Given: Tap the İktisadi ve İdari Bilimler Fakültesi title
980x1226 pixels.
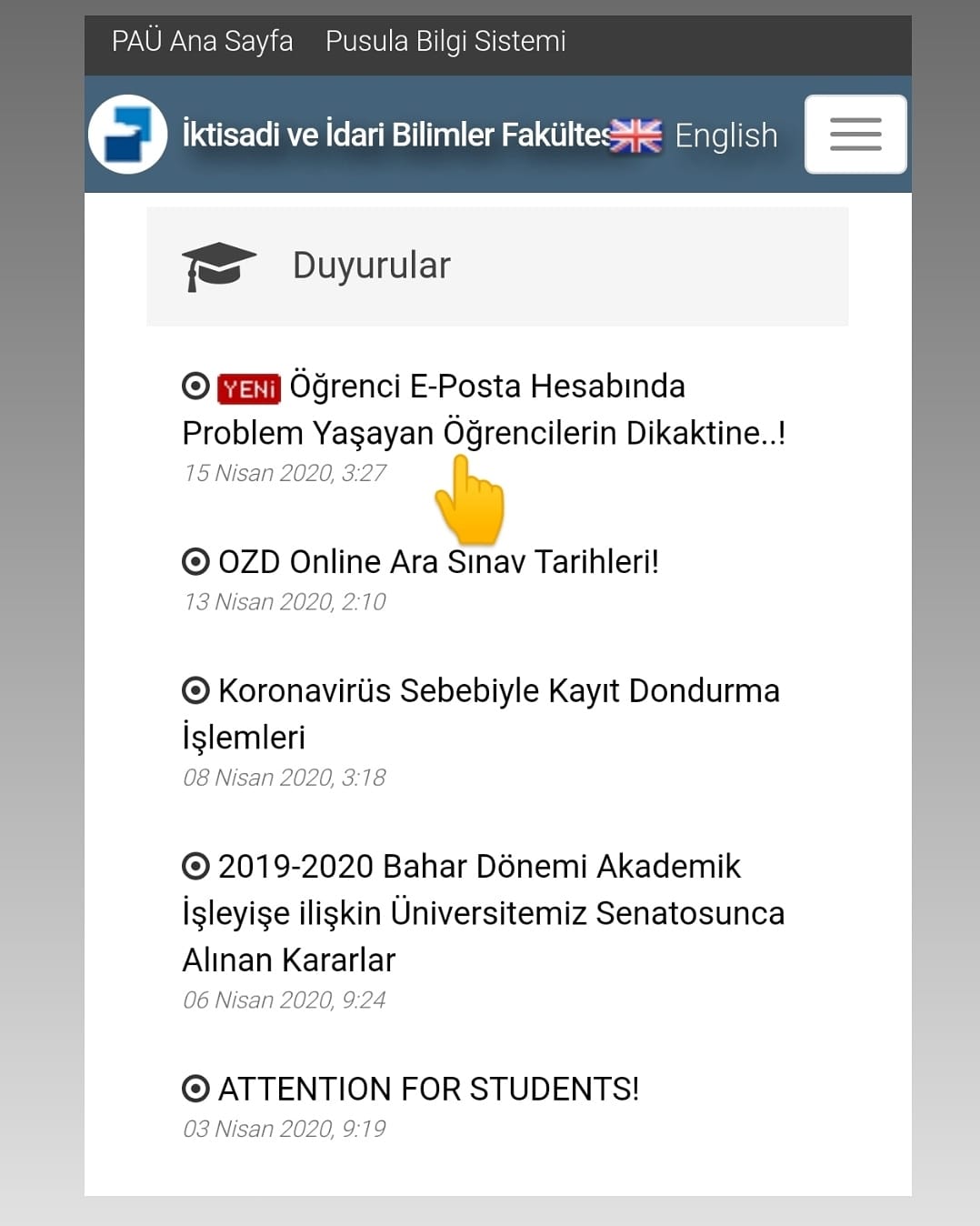Looking at the screenshot, I should coord(397,135).
